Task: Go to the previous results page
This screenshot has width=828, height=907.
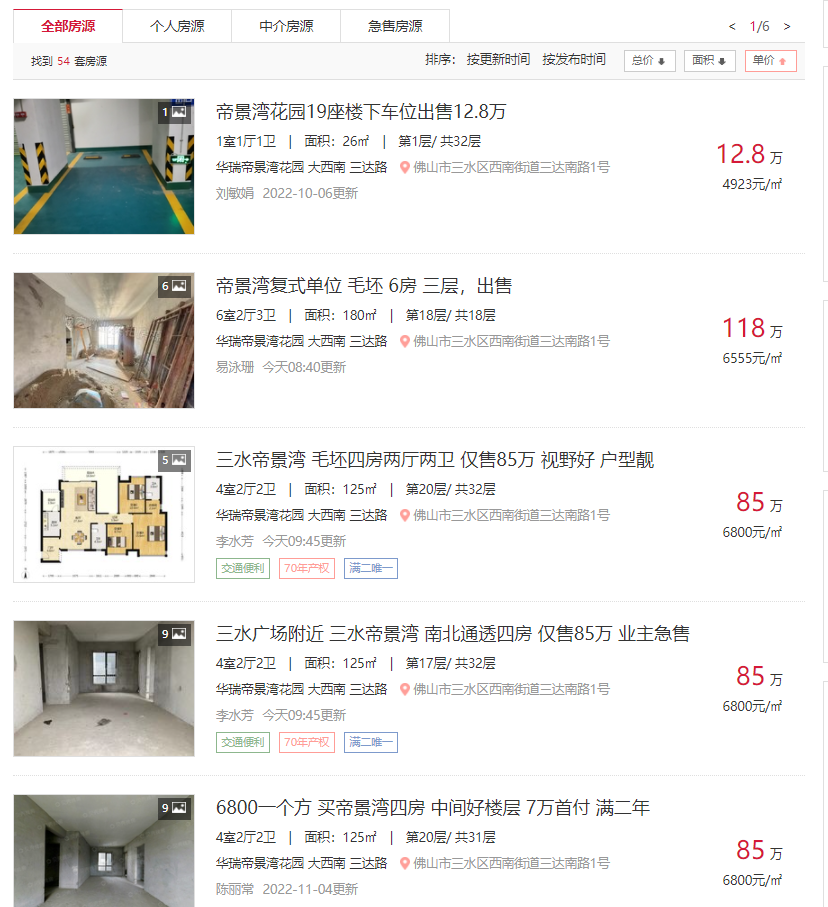Action: click(732, 26)
